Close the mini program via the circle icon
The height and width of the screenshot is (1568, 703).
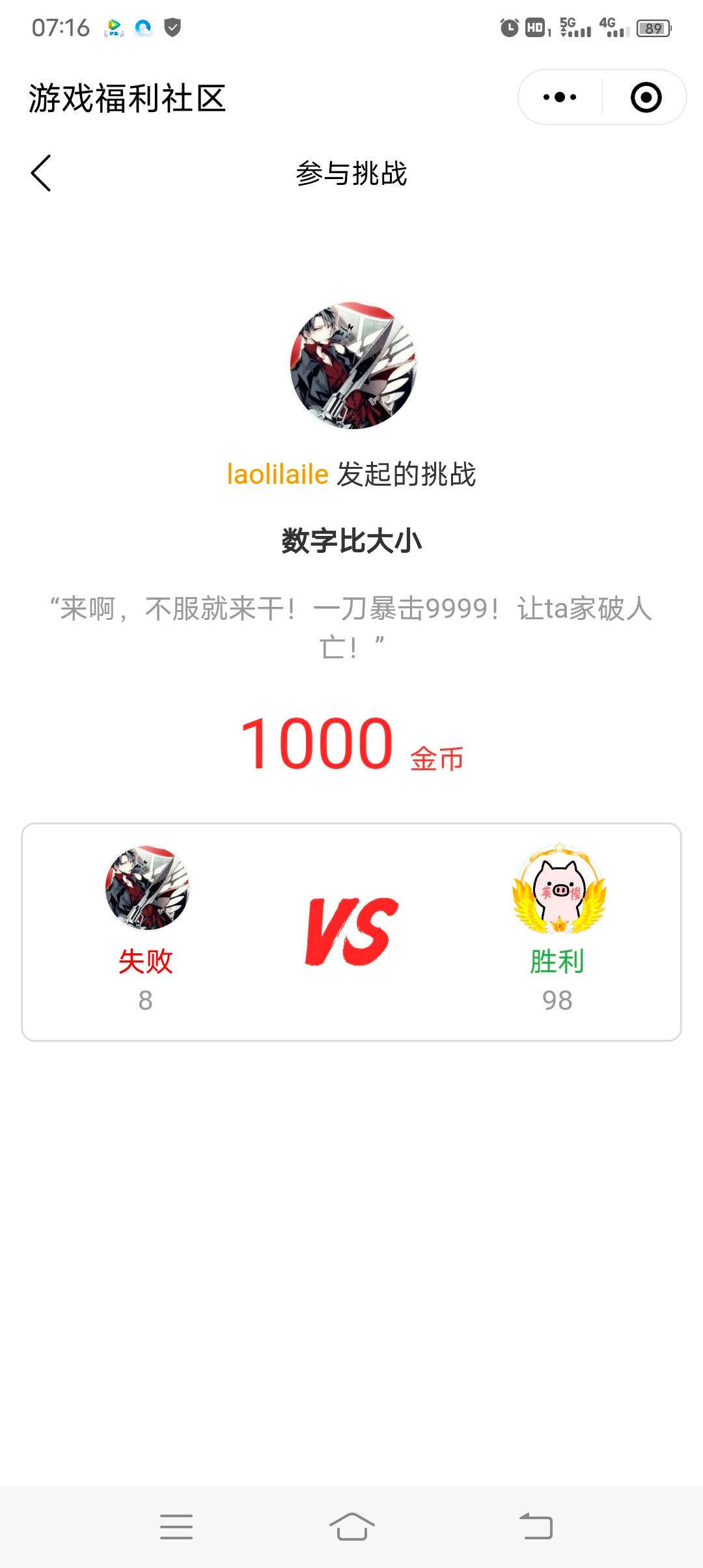click(646, 98)
